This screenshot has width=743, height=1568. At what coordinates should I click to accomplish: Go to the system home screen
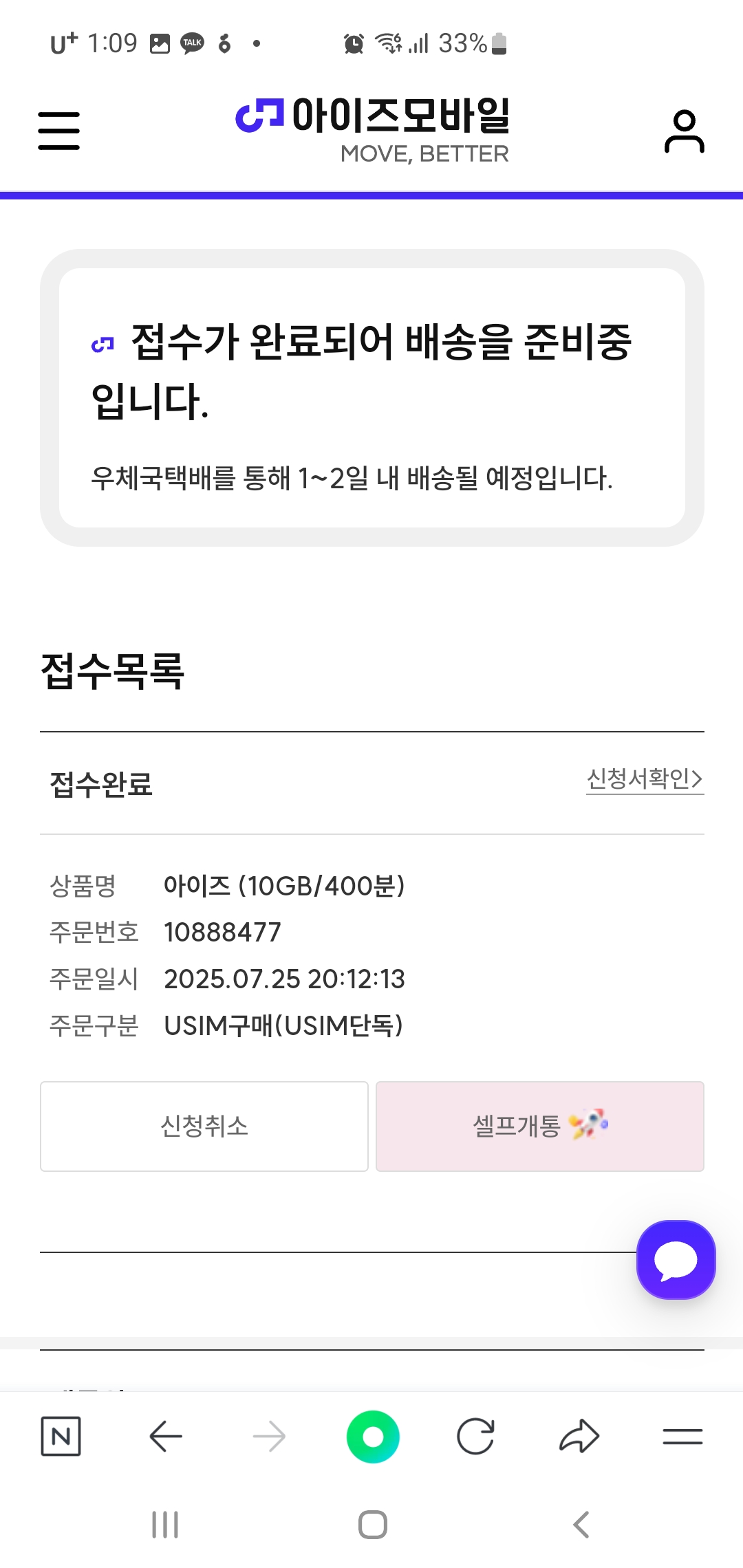tap(373, 1525)
